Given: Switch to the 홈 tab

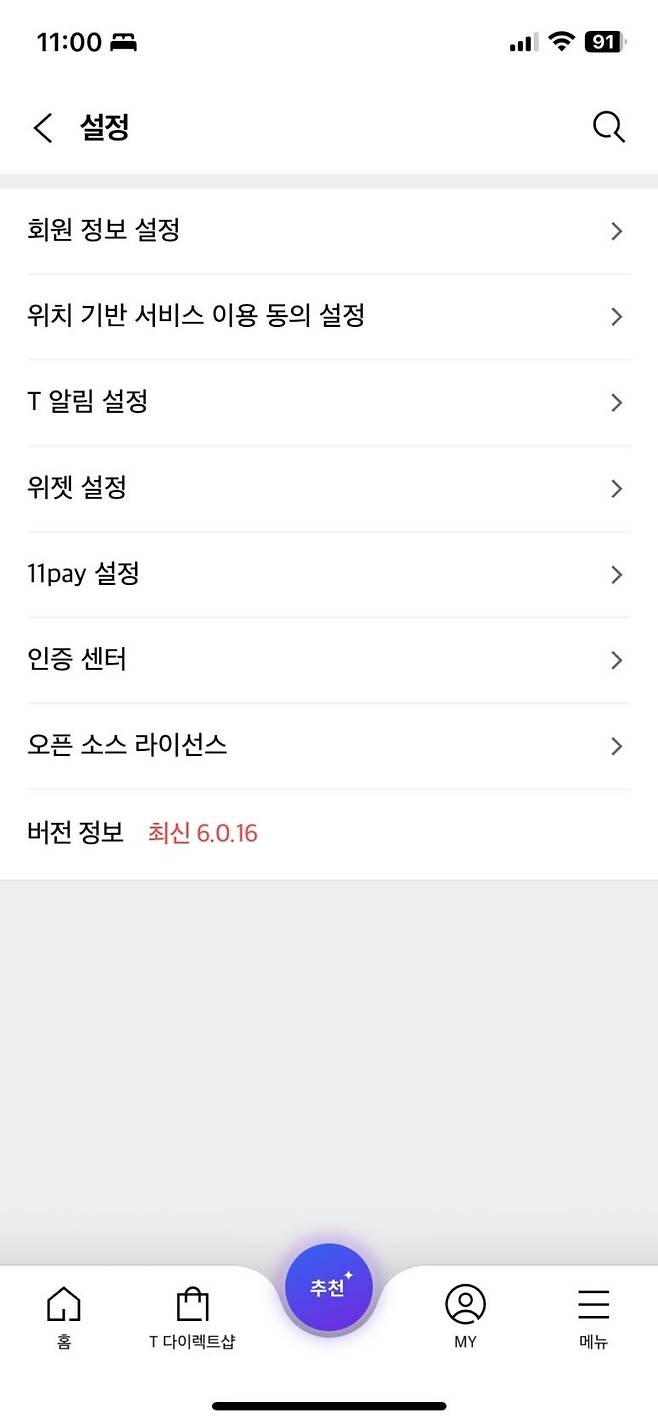Looking at the screenshot, I should click(x=64, y=1316).
